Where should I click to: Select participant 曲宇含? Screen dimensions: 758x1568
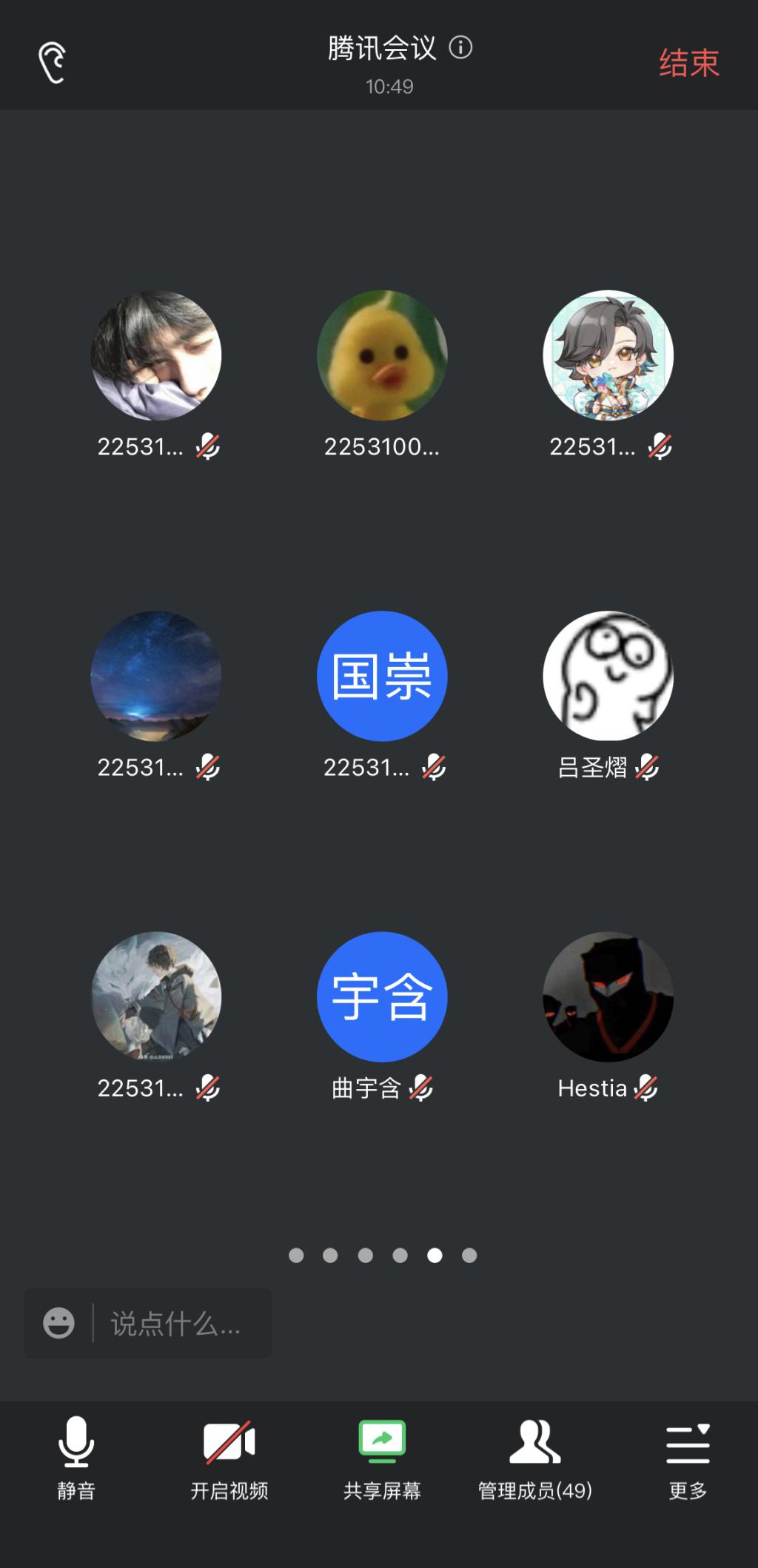pyautogui.click(x=382, y=996)
